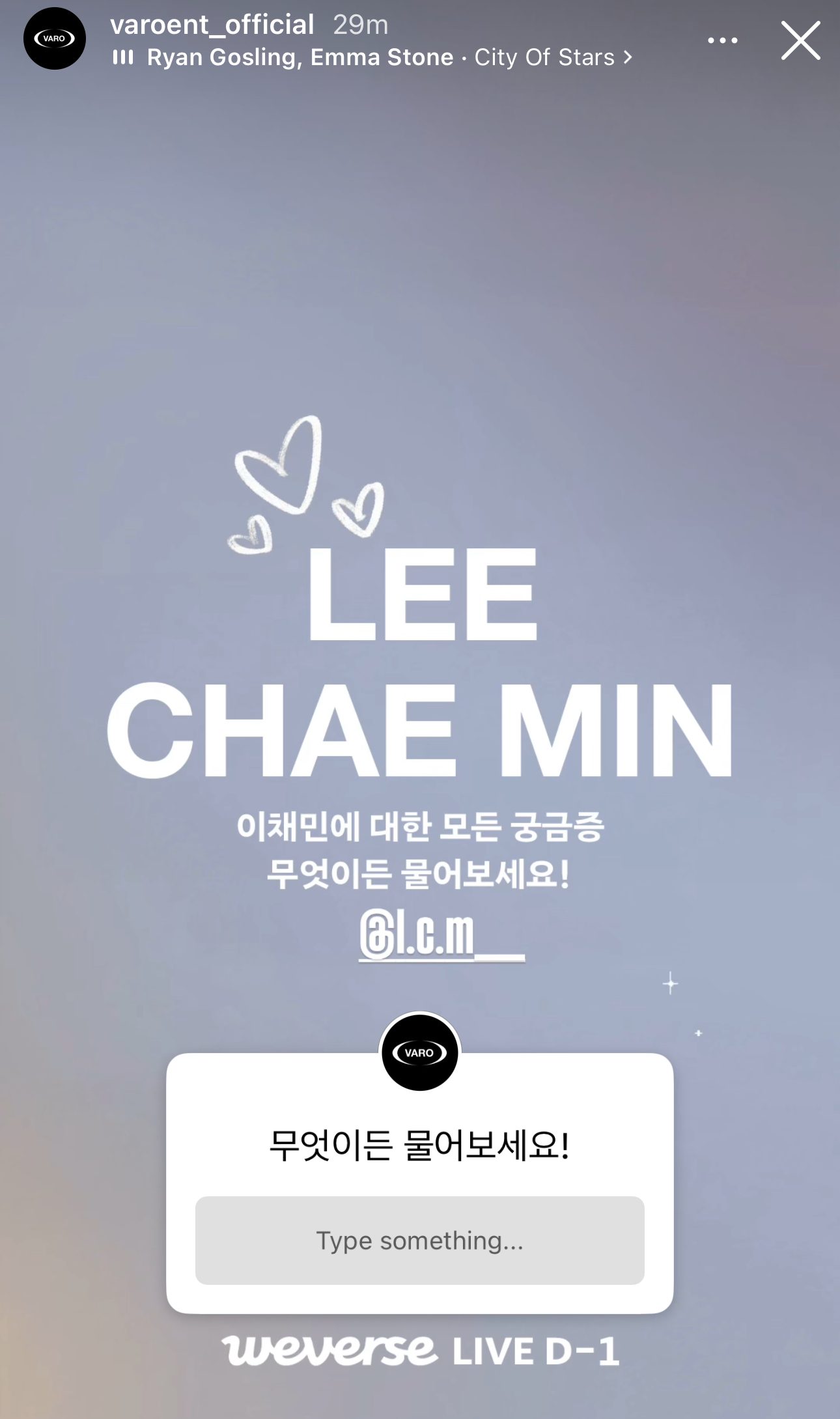
Task: Open the varoent_official username link
Action: 212,25
